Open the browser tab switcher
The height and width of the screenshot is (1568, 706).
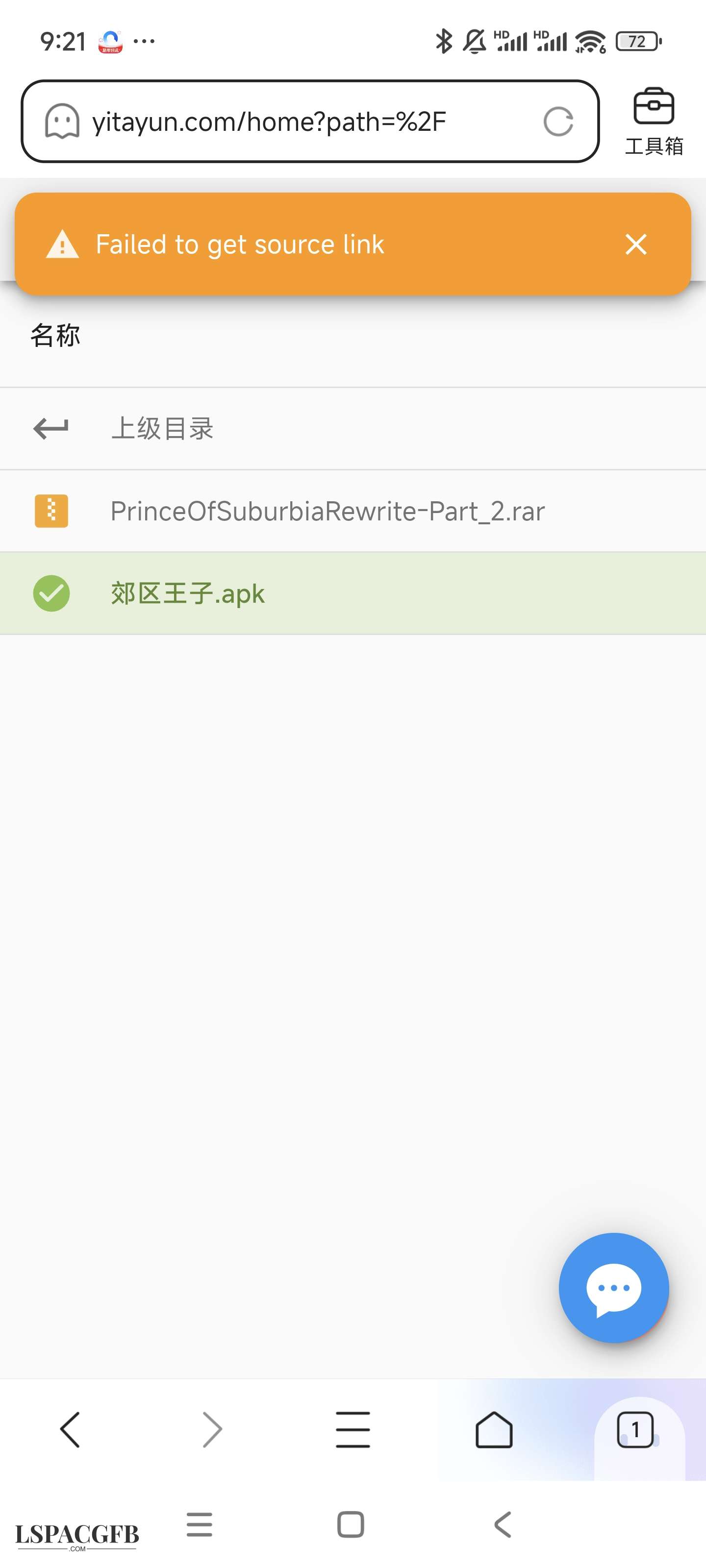(x=635, y=1429)
